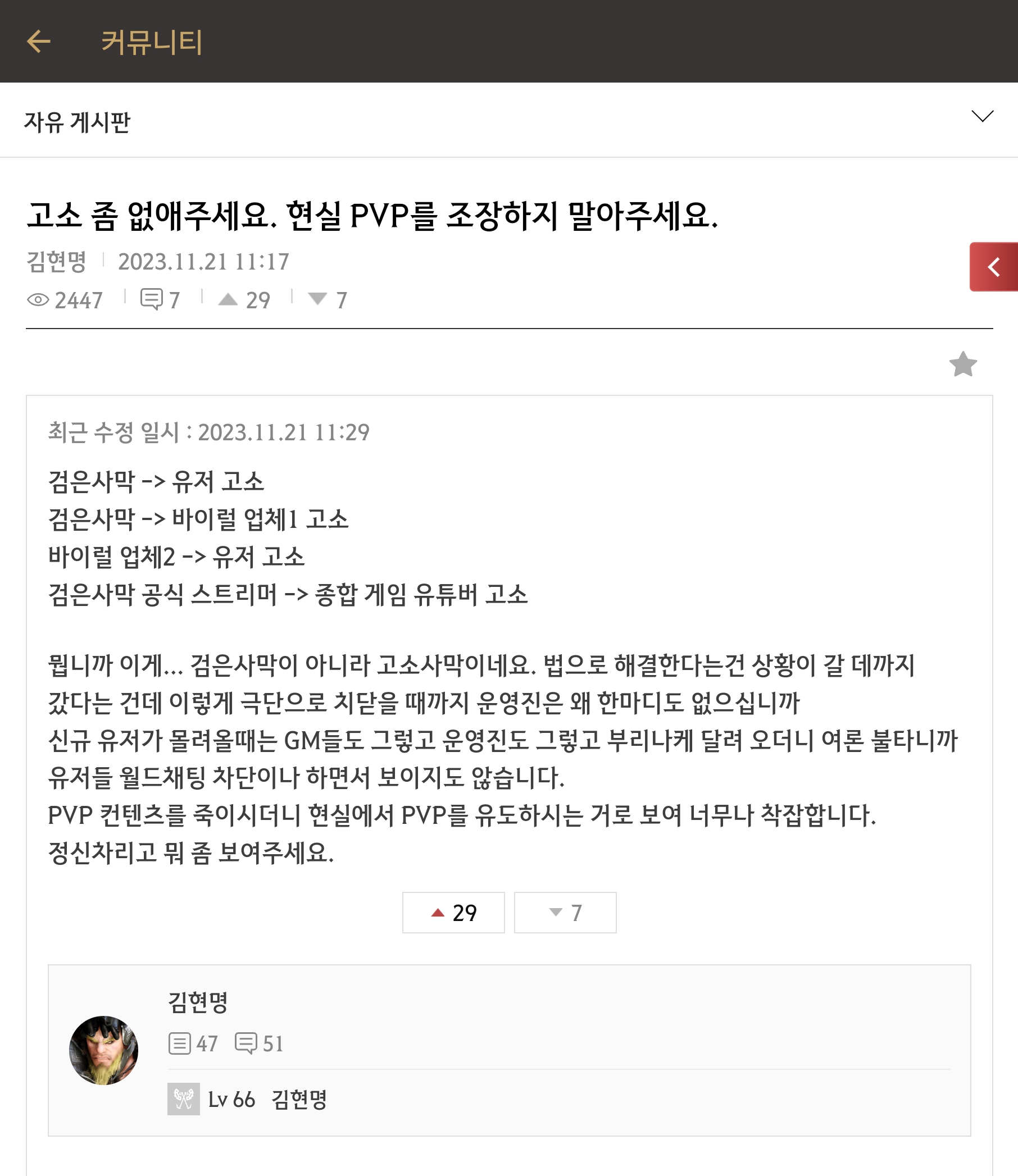
Task: Open the comments via speech bubble icon
Action: (152, 299)
